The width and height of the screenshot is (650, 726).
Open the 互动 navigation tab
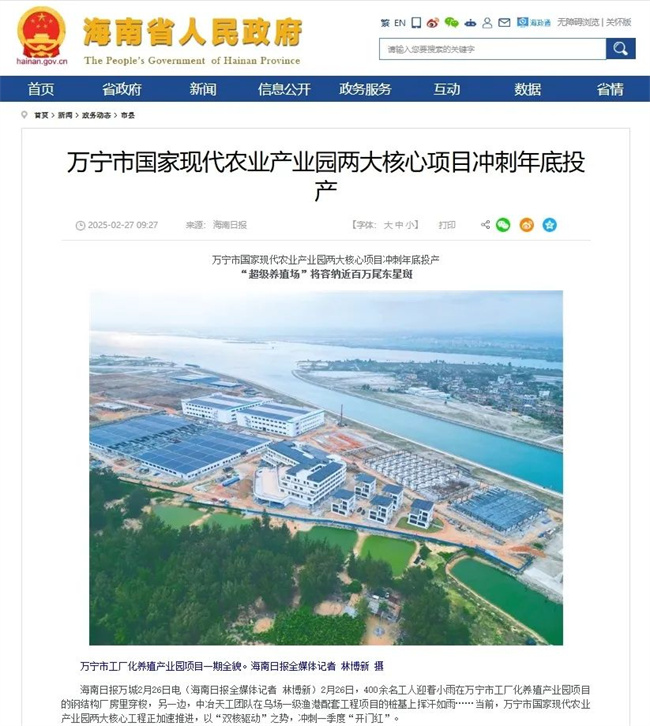tap(447, 89)
